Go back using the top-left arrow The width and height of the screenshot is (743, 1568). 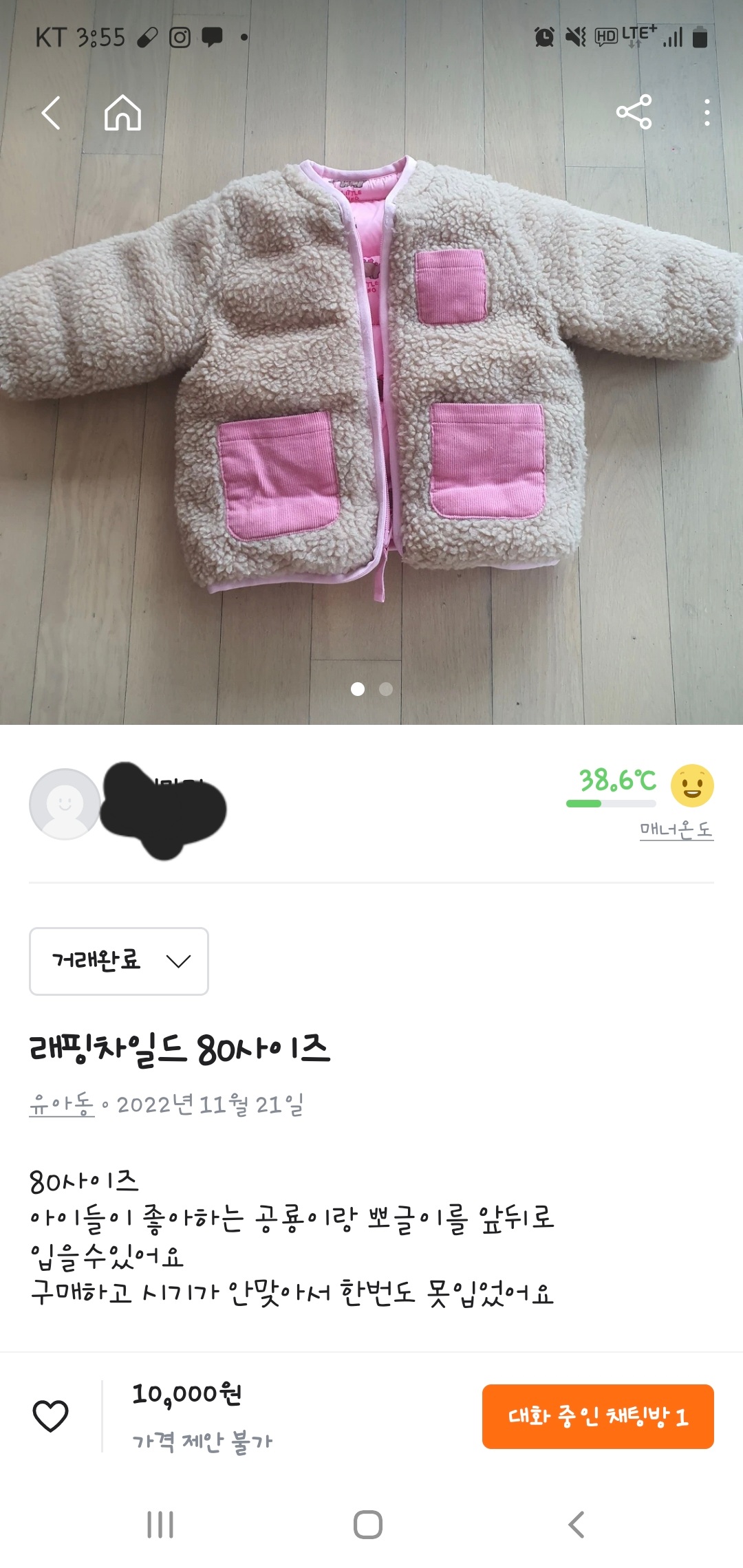point(52,113)
